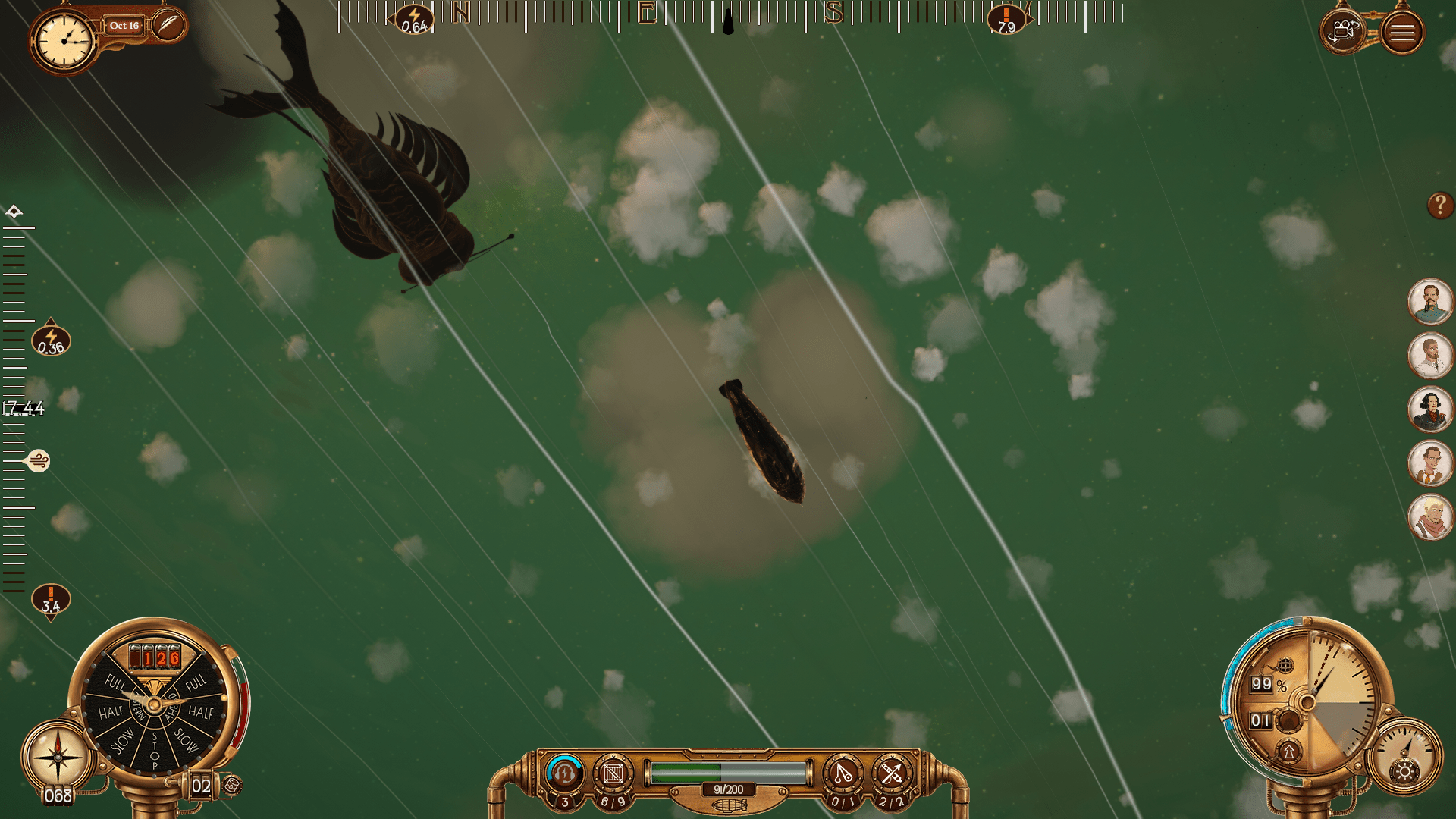This screenshot has width=1456, height=819.
Task: Select the mustached officer crew portrait
Action: [x=1429, y=301]
